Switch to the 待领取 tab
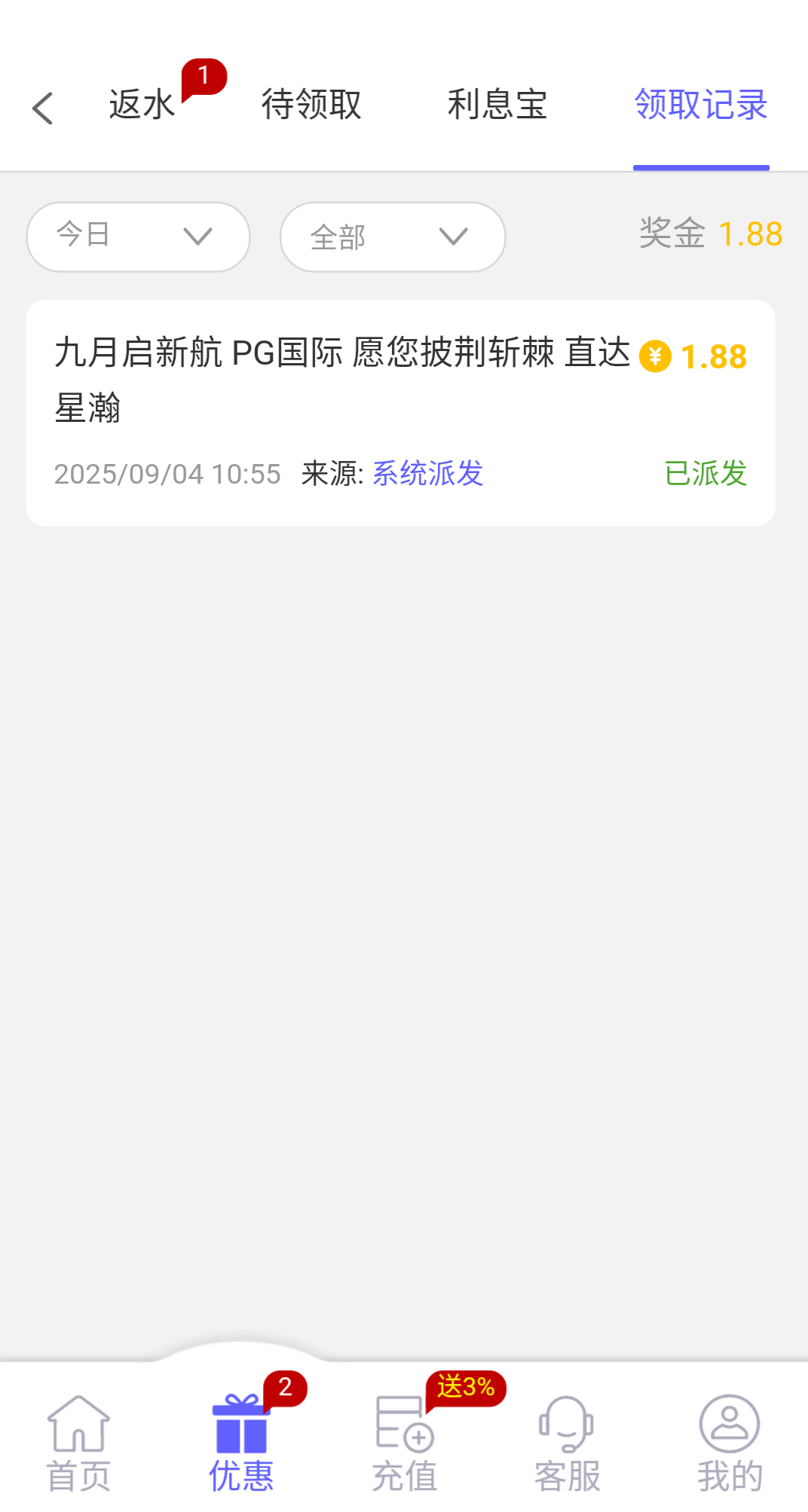The height and width of the screenshot is (1512, 808). (x=311, y=105)
